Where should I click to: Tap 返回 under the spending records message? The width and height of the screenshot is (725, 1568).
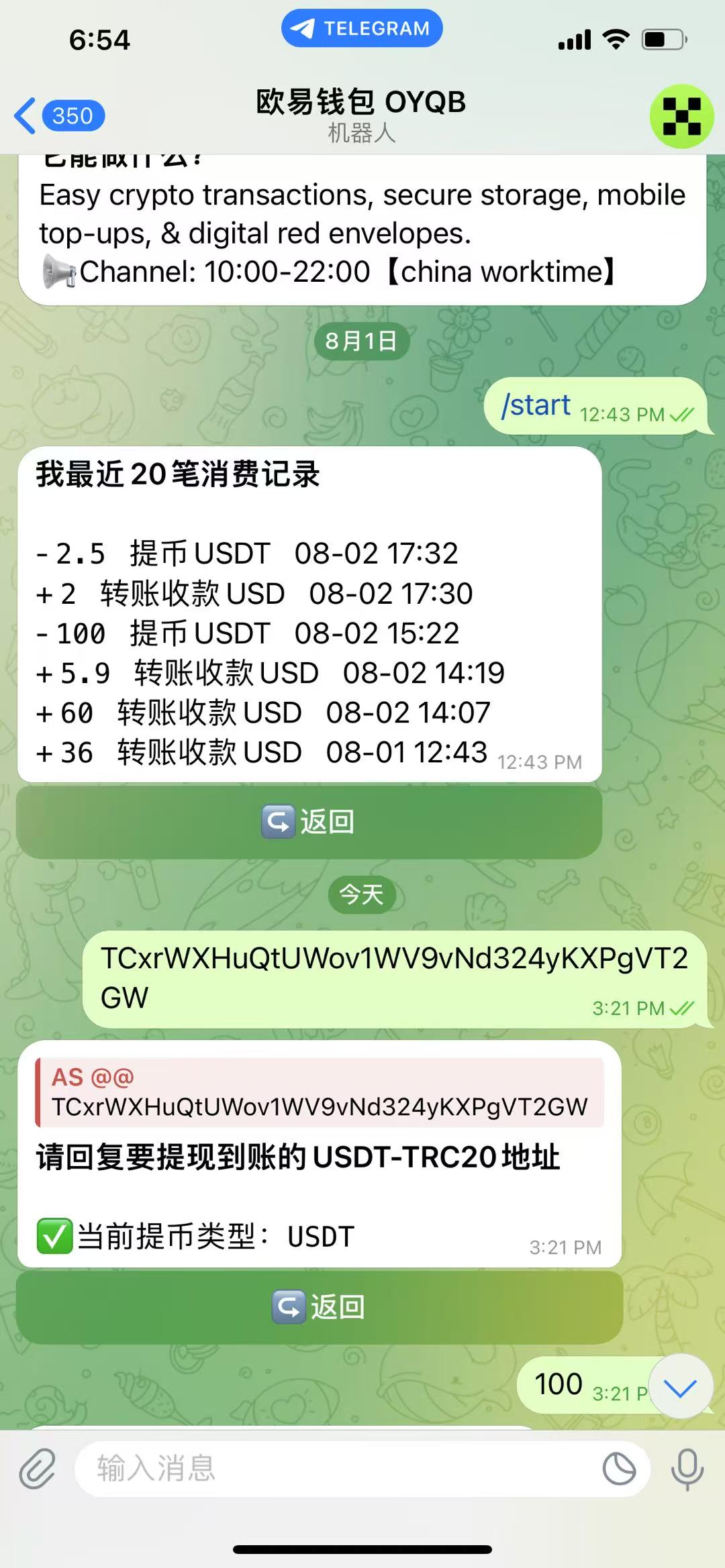pyautogui.click(x=309, y=822)
